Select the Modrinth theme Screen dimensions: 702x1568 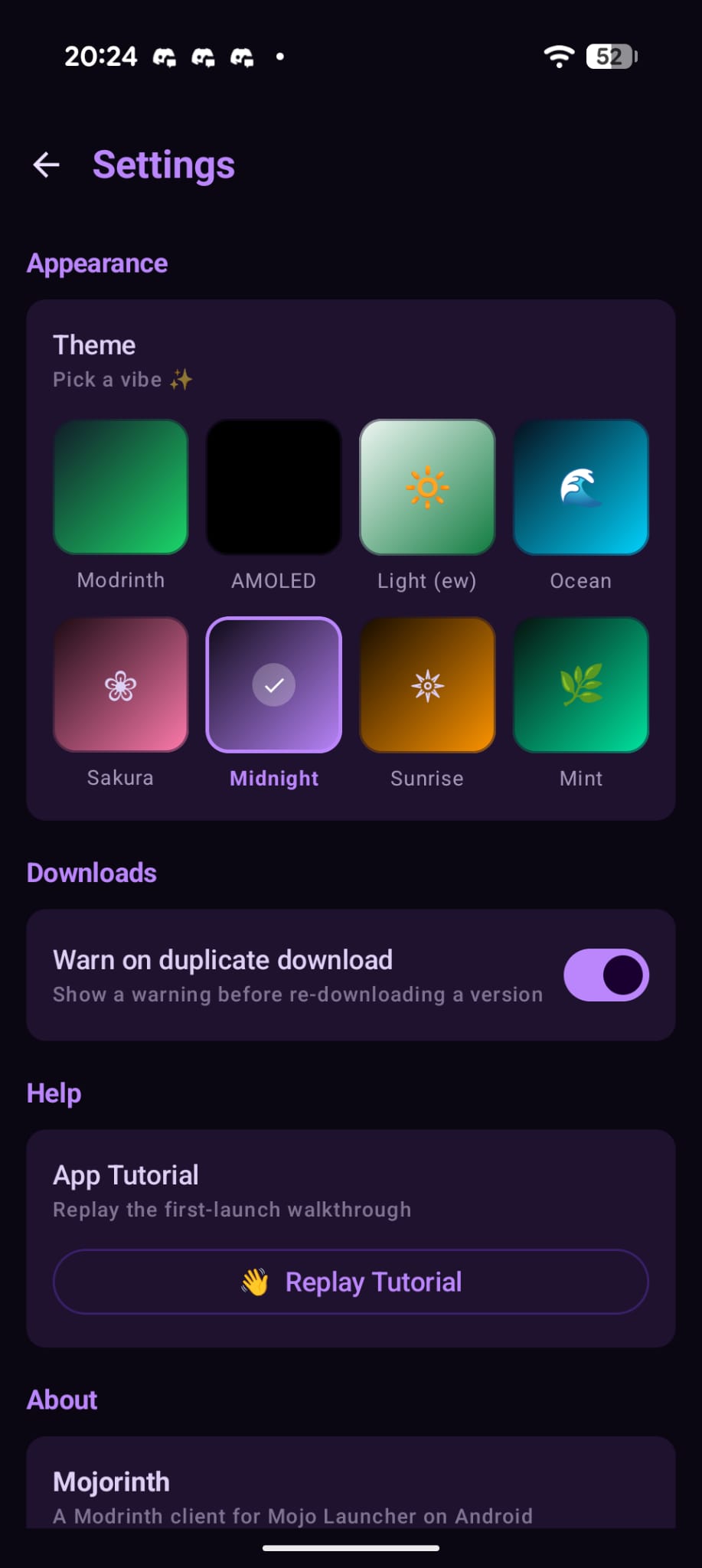tap(121, 487)
